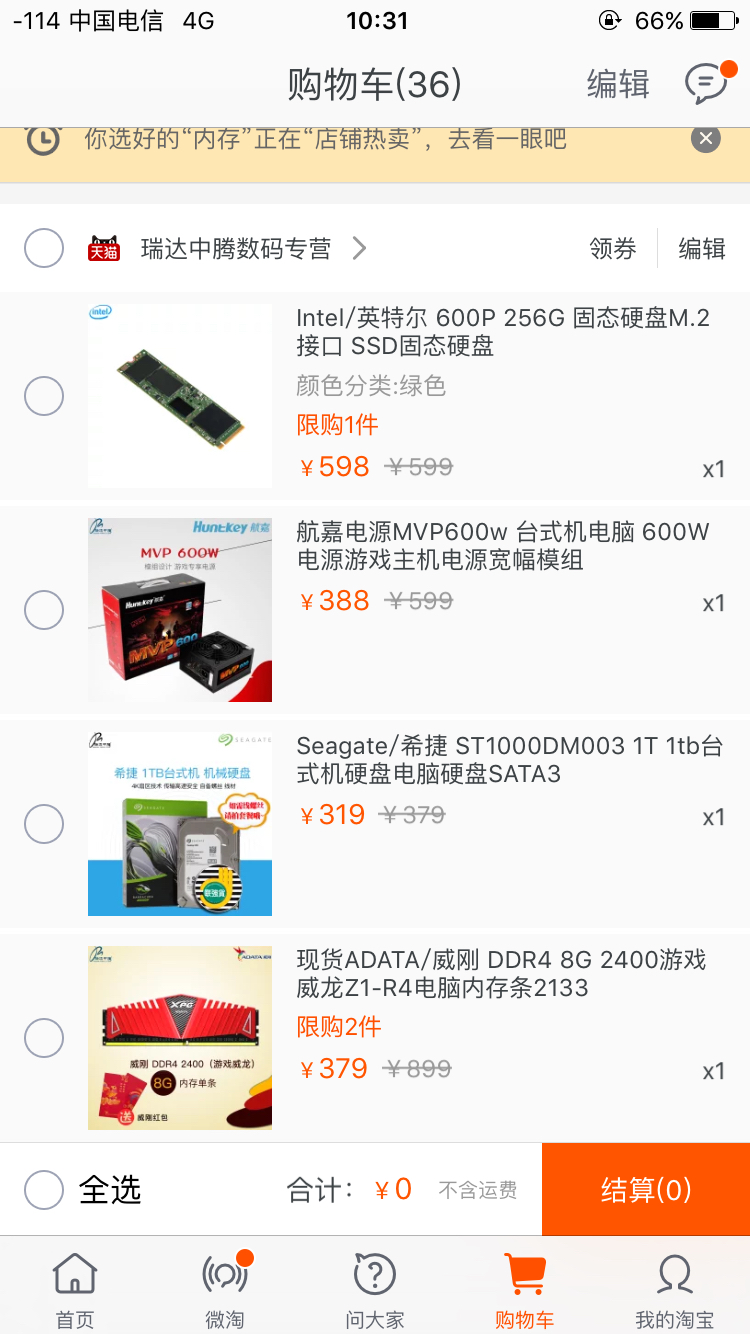Image resolution: width=750 pixels, height=1334 pixels.
Task: View the 航嘉 MVP600w power supply image
Action: (180, 610)
